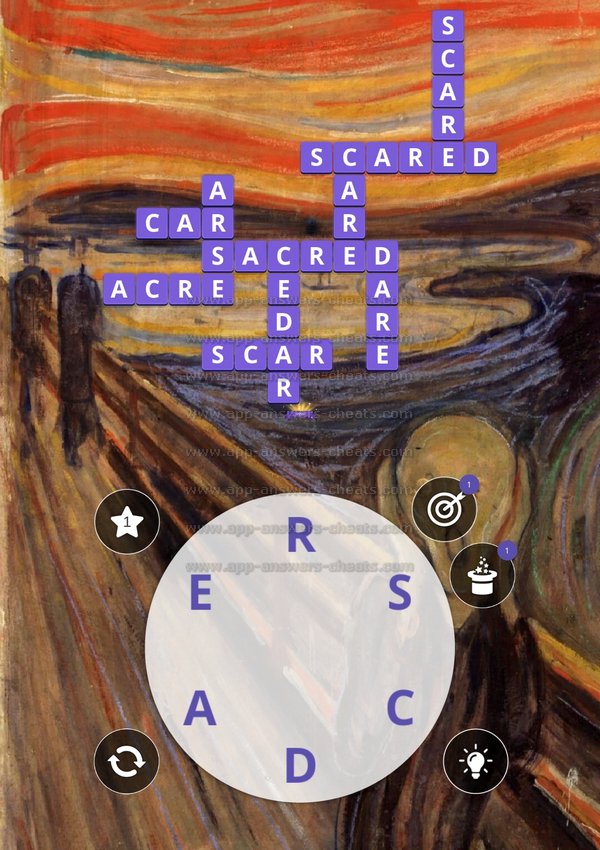
Task: Select the letter S in the wheel
Action: click(x=400, y=595)
